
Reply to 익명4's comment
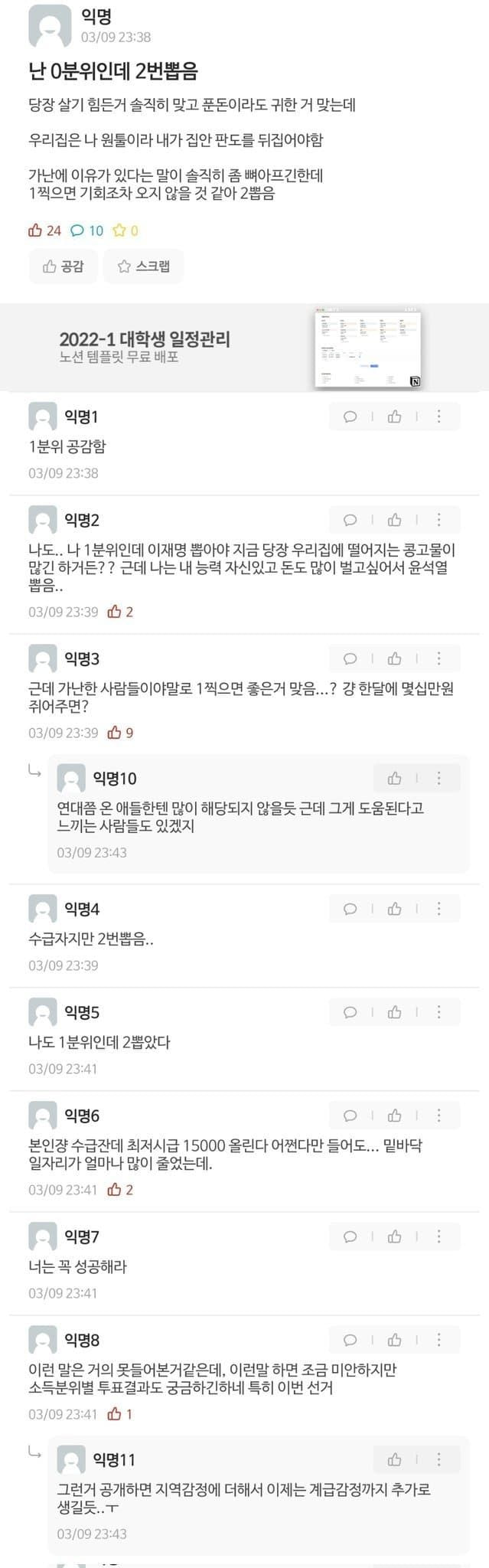pyautogui.click(x=350, y=909)
